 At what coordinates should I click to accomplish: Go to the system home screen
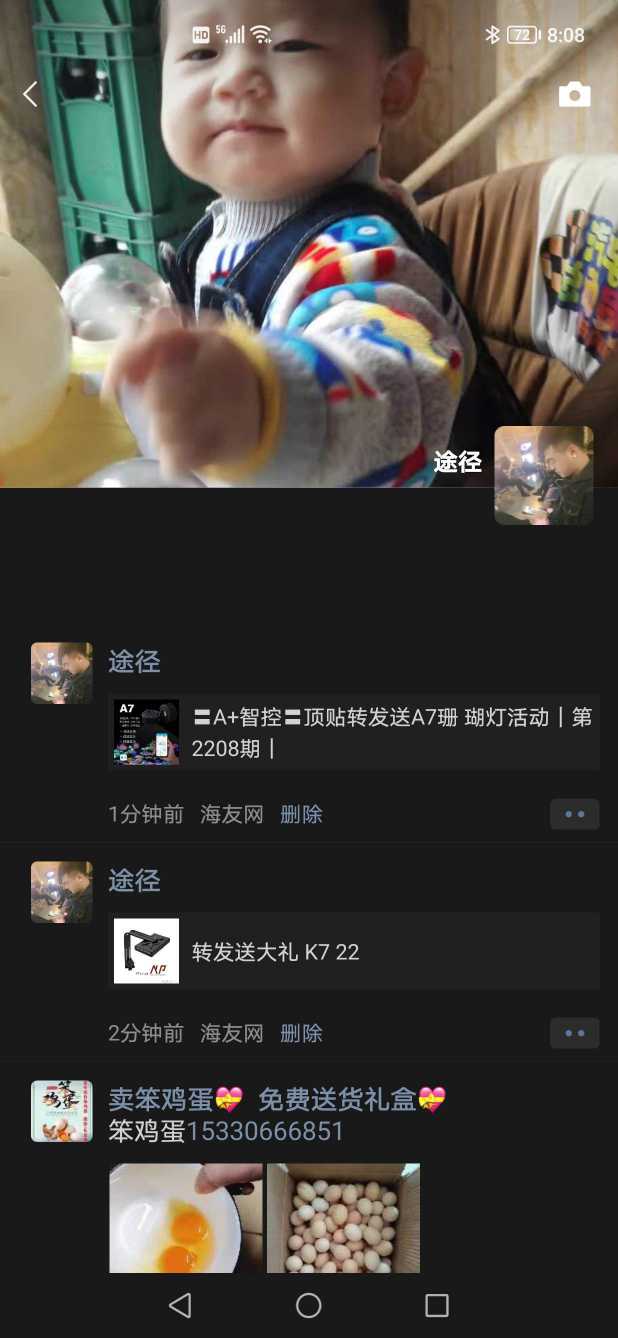tap(309, 1305)
